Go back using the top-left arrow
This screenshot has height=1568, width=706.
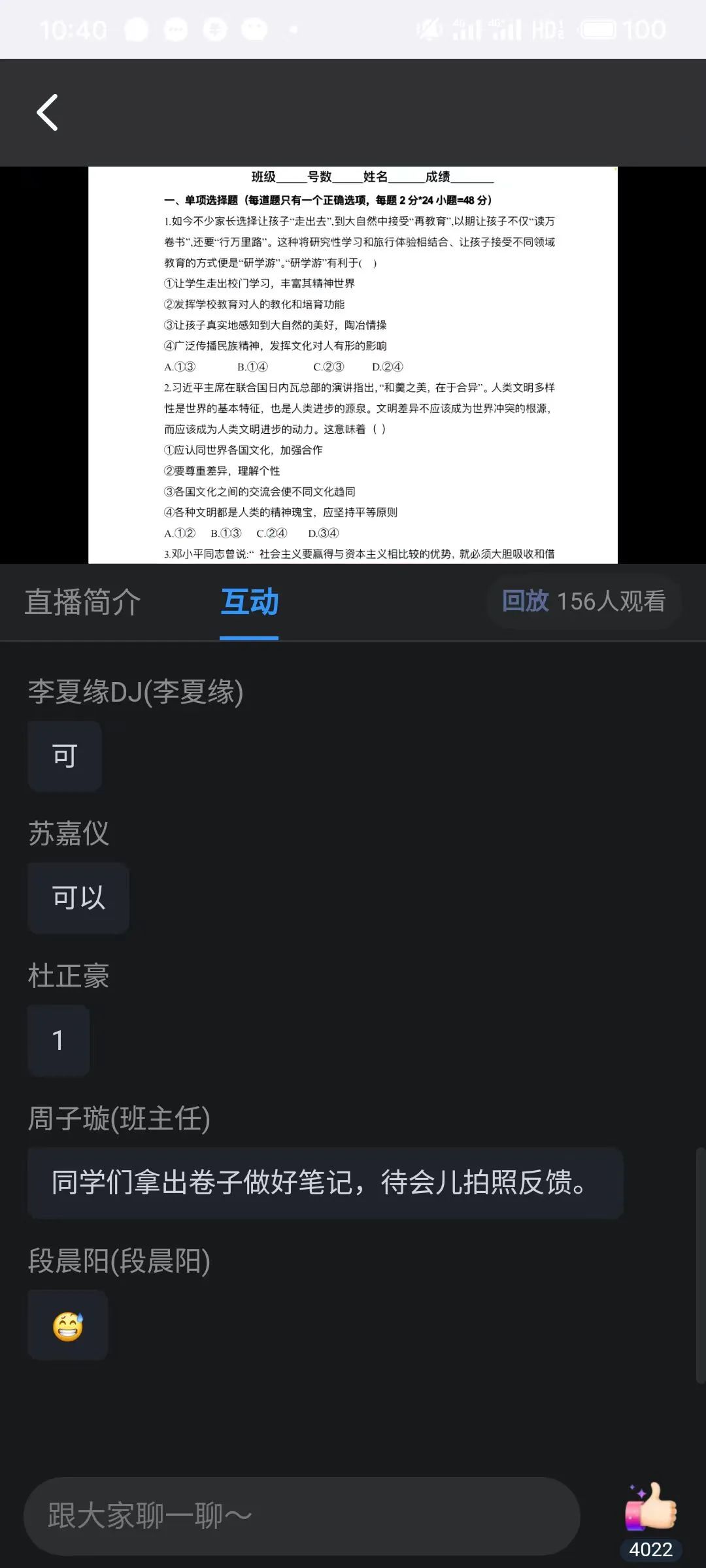point(47,112)
